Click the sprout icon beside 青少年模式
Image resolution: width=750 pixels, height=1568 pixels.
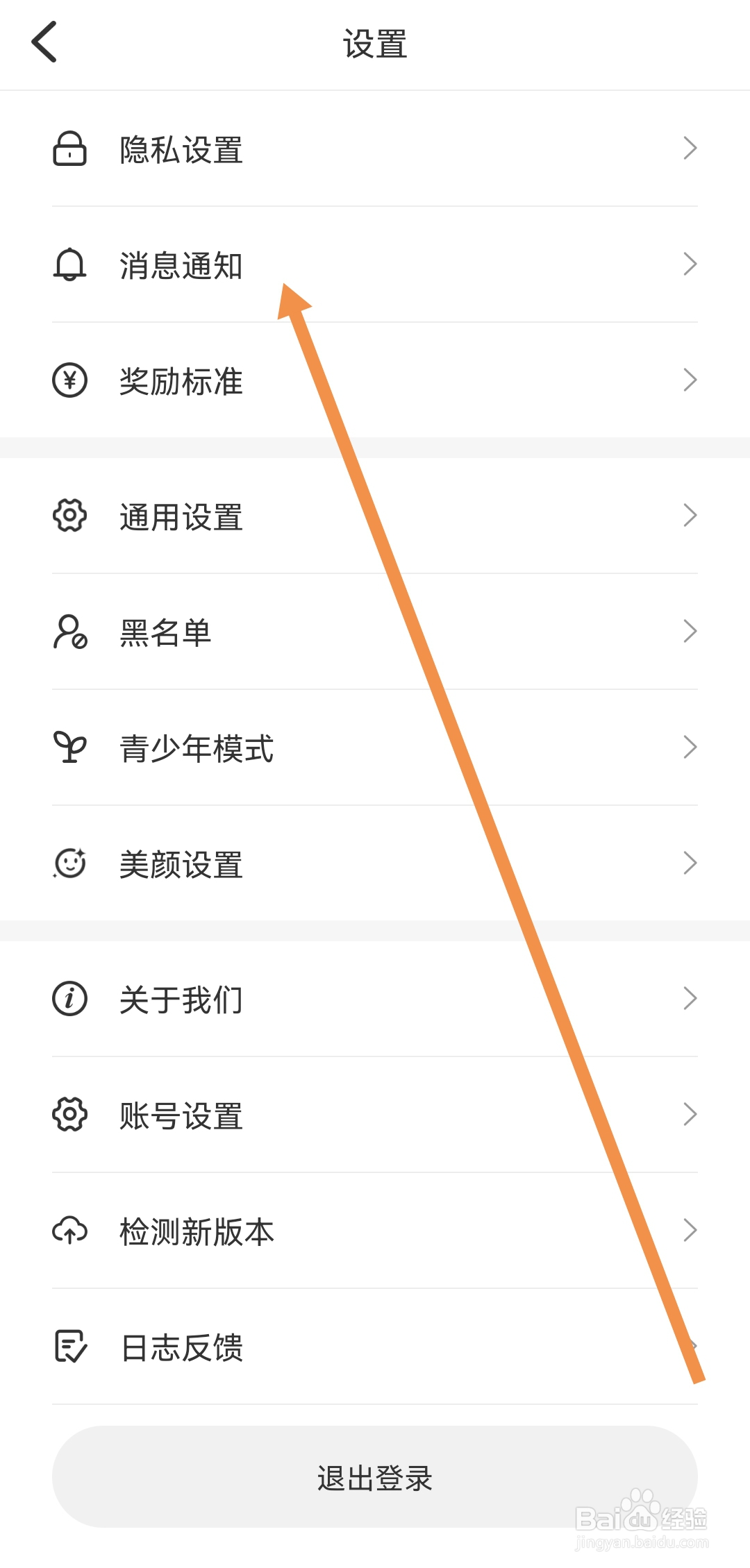tap(69, 746)
